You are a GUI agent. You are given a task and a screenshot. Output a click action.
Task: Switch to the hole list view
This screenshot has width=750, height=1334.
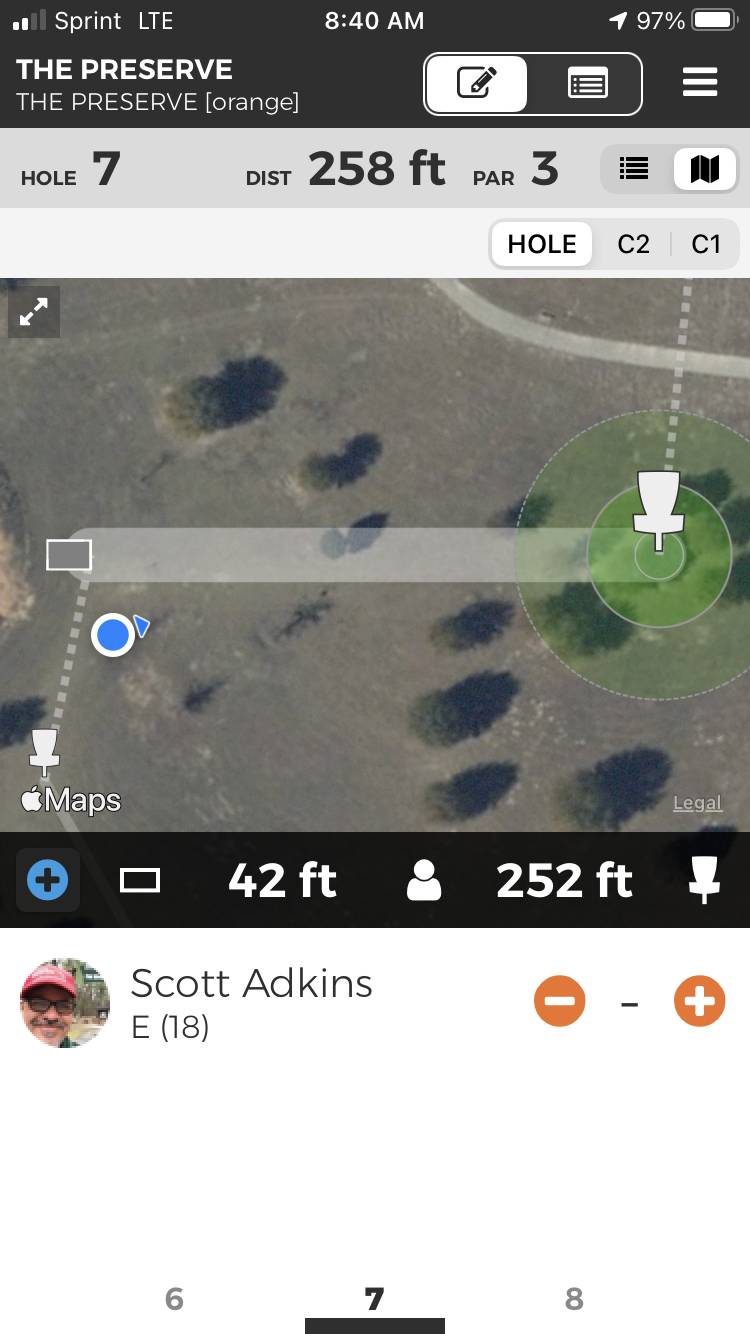tap(634, 170)
